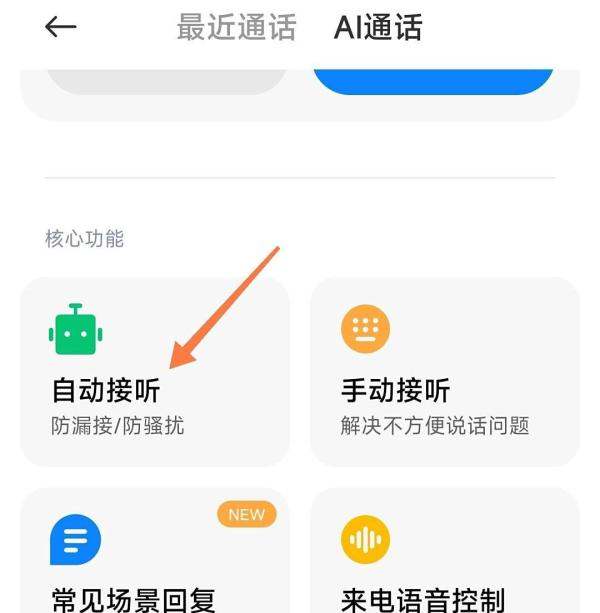The image size is (600, 613).
Task: Switch to the 最近通话 tab
Action: pos(236,27)
